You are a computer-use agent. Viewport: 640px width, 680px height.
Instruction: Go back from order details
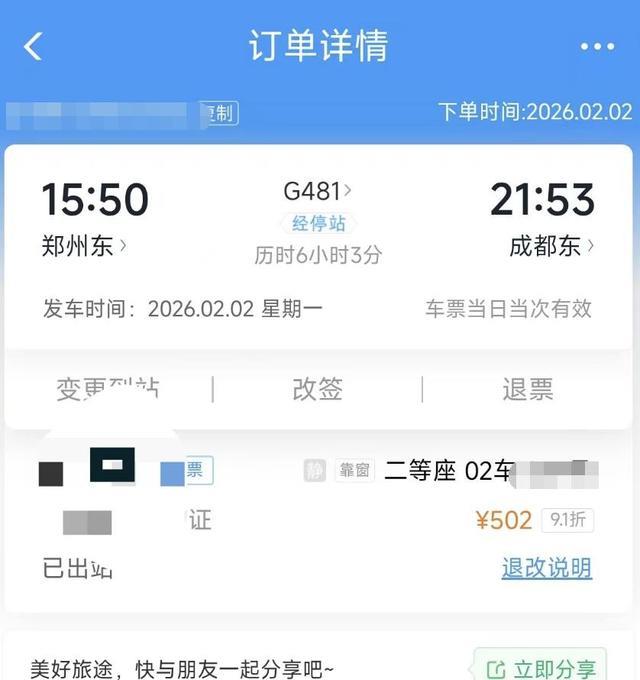click(x=34, y=46)
